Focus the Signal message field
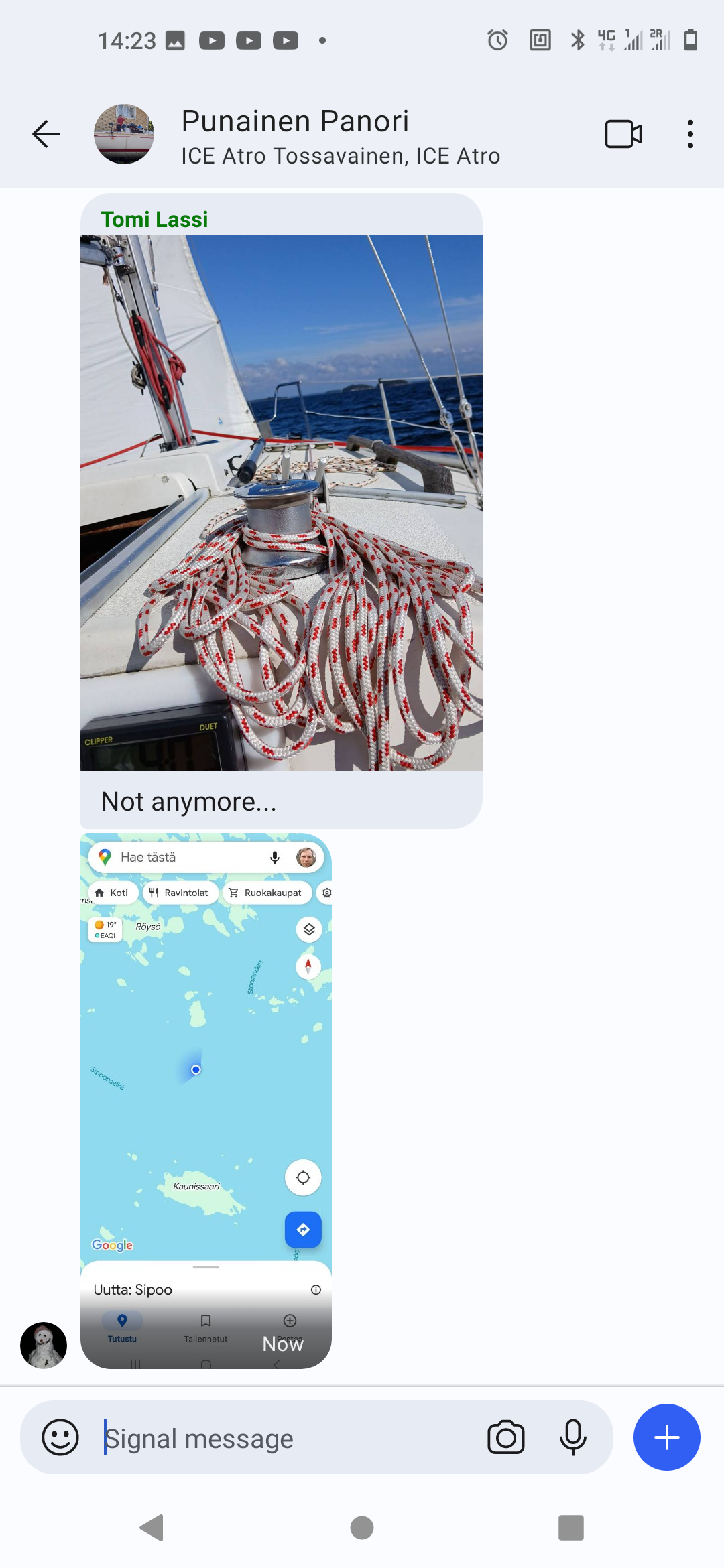 coord(288,1438)
